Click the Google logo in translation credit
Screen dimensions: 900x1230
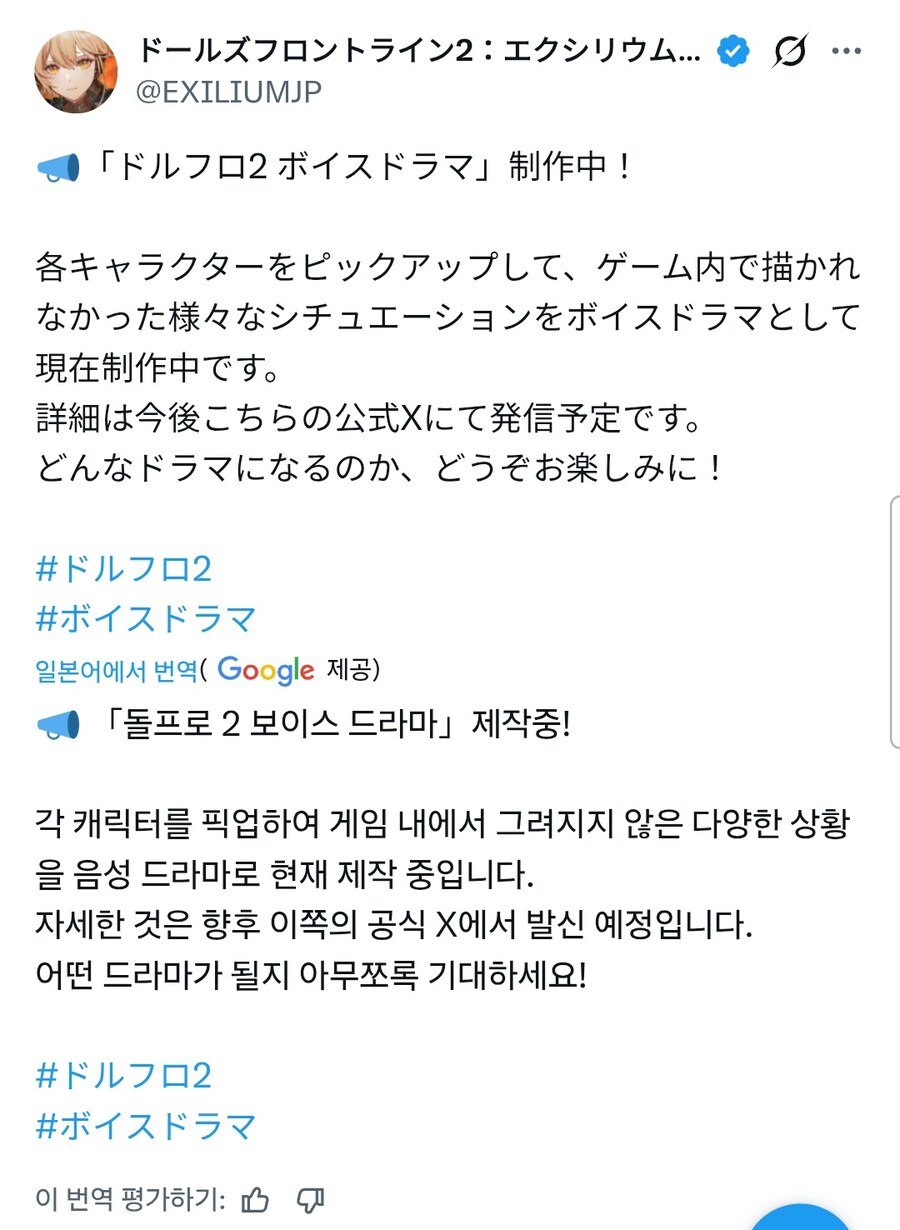coord(266,671)
